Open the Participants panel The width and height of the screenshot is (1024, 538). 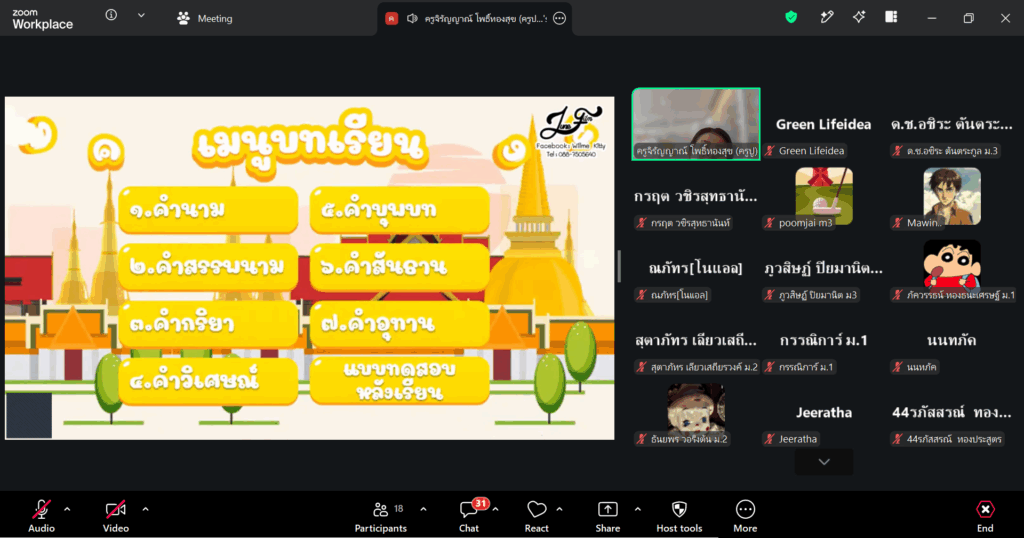381,516
